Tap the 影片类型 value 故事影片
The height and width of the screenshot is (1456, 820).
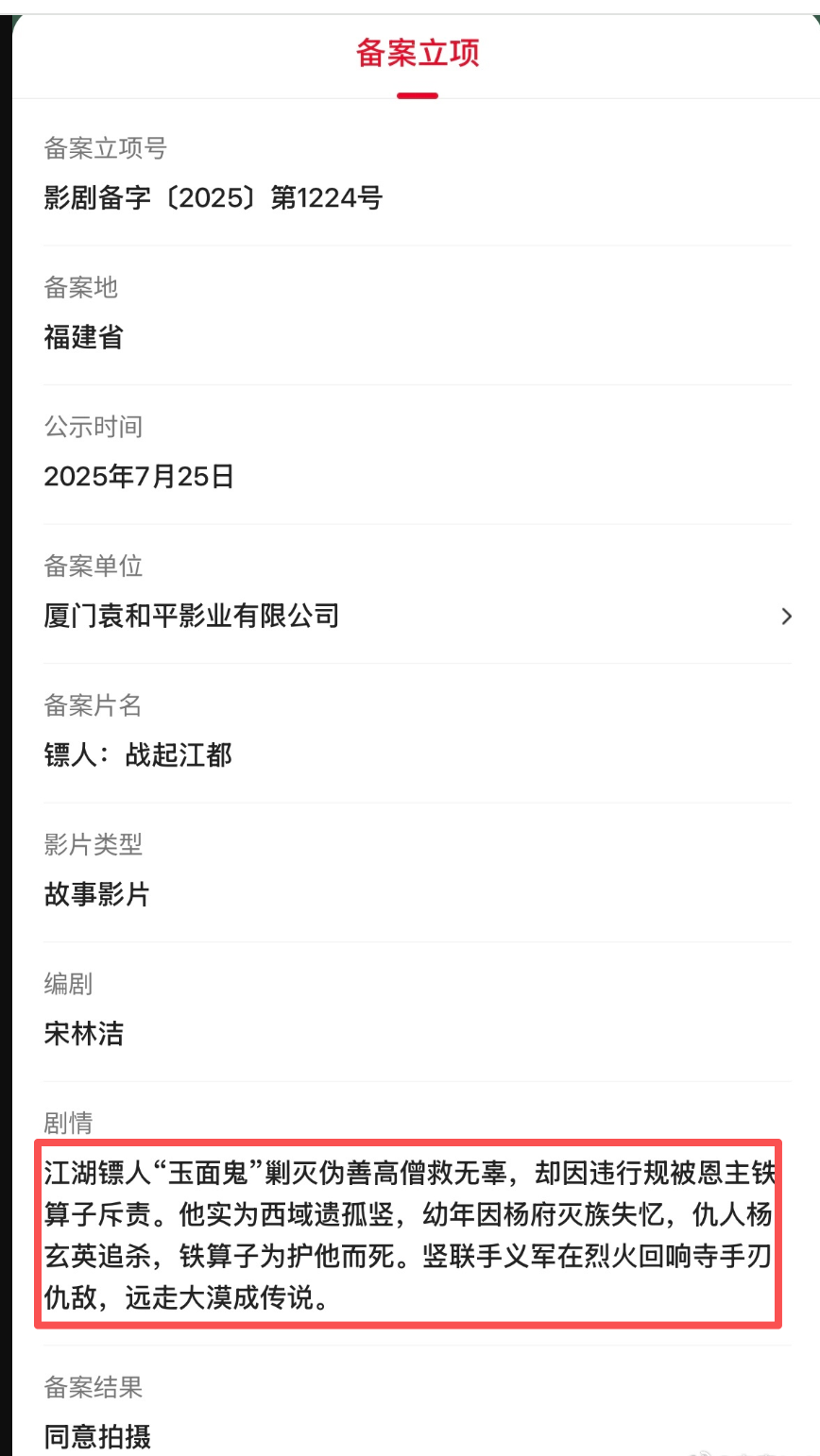(97, 894)
